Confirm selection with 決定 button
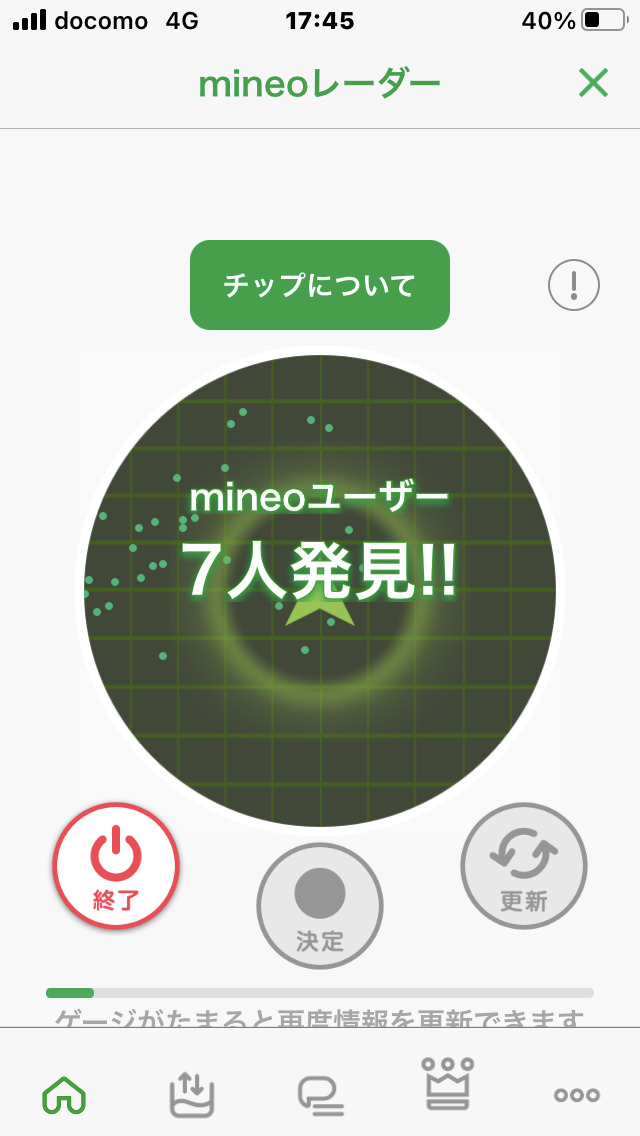The width and height of the screenshot is (640, 1136). 320,905
